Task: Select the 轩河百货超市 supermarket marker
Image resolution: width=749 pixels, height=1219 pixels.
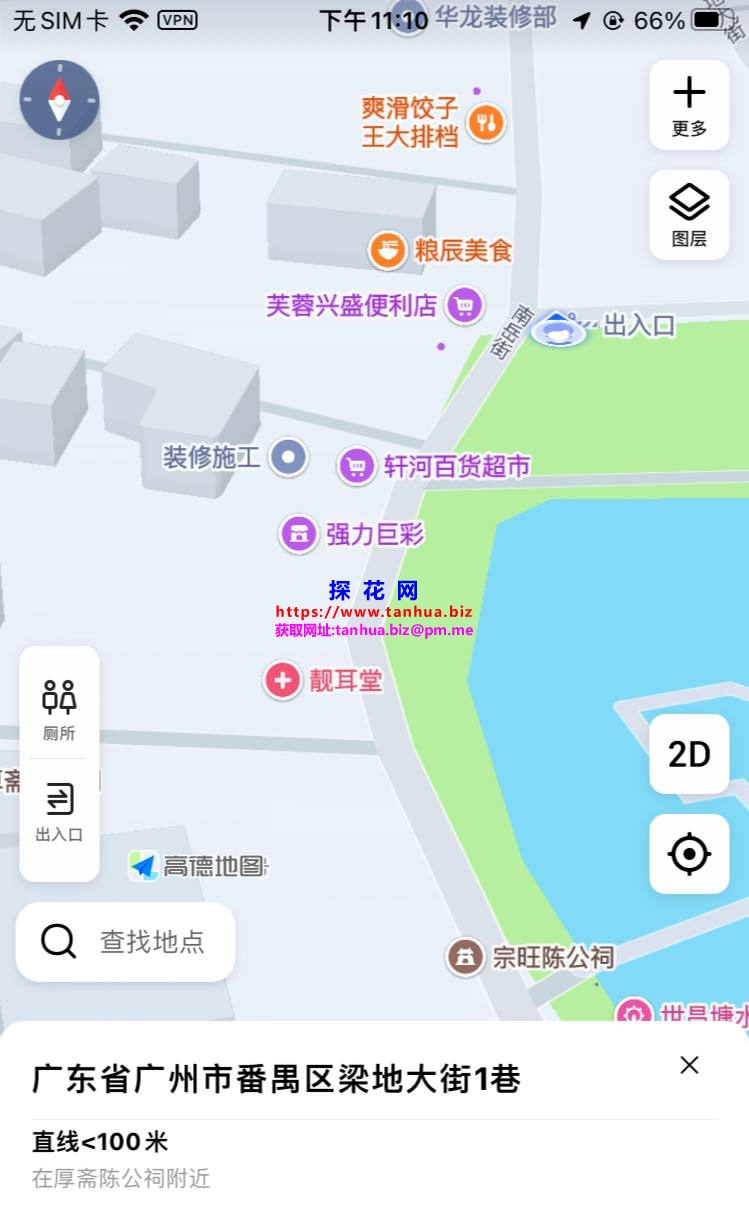Action: tap(356, 465)
